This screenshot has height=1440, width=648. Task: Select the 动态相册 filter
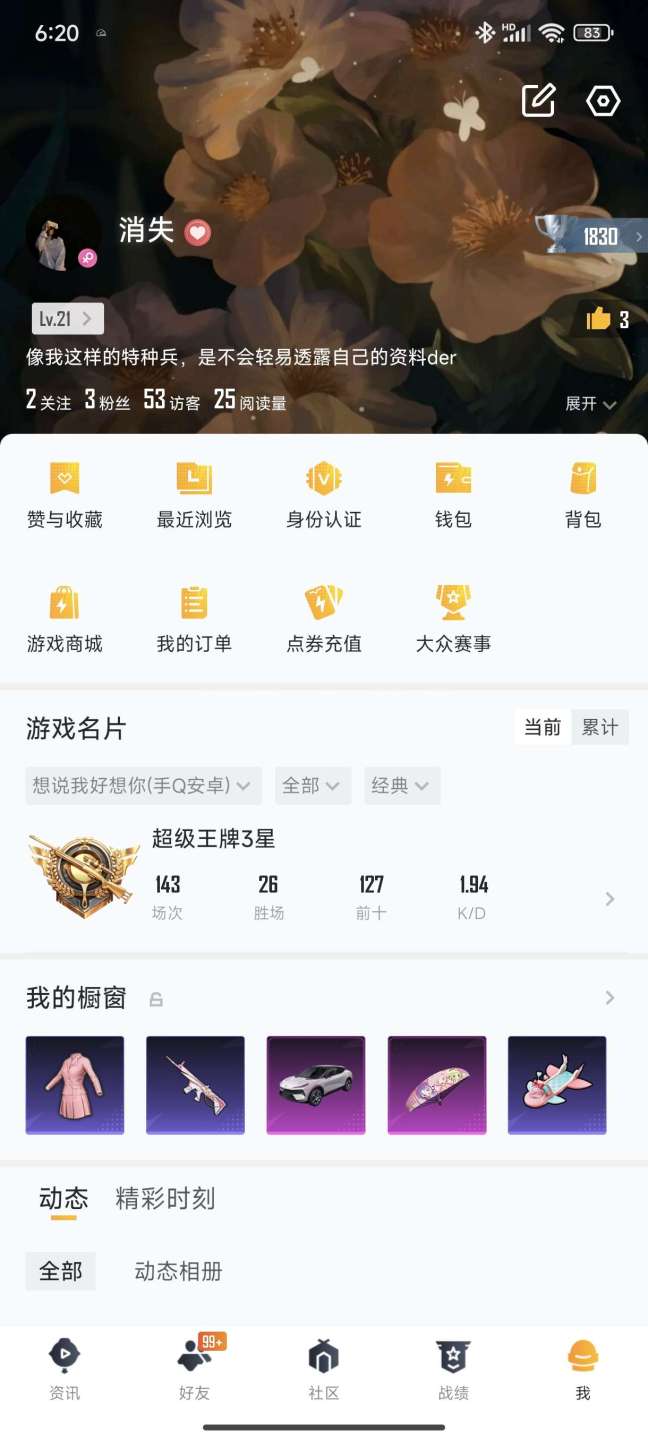tap(178, 1271)
